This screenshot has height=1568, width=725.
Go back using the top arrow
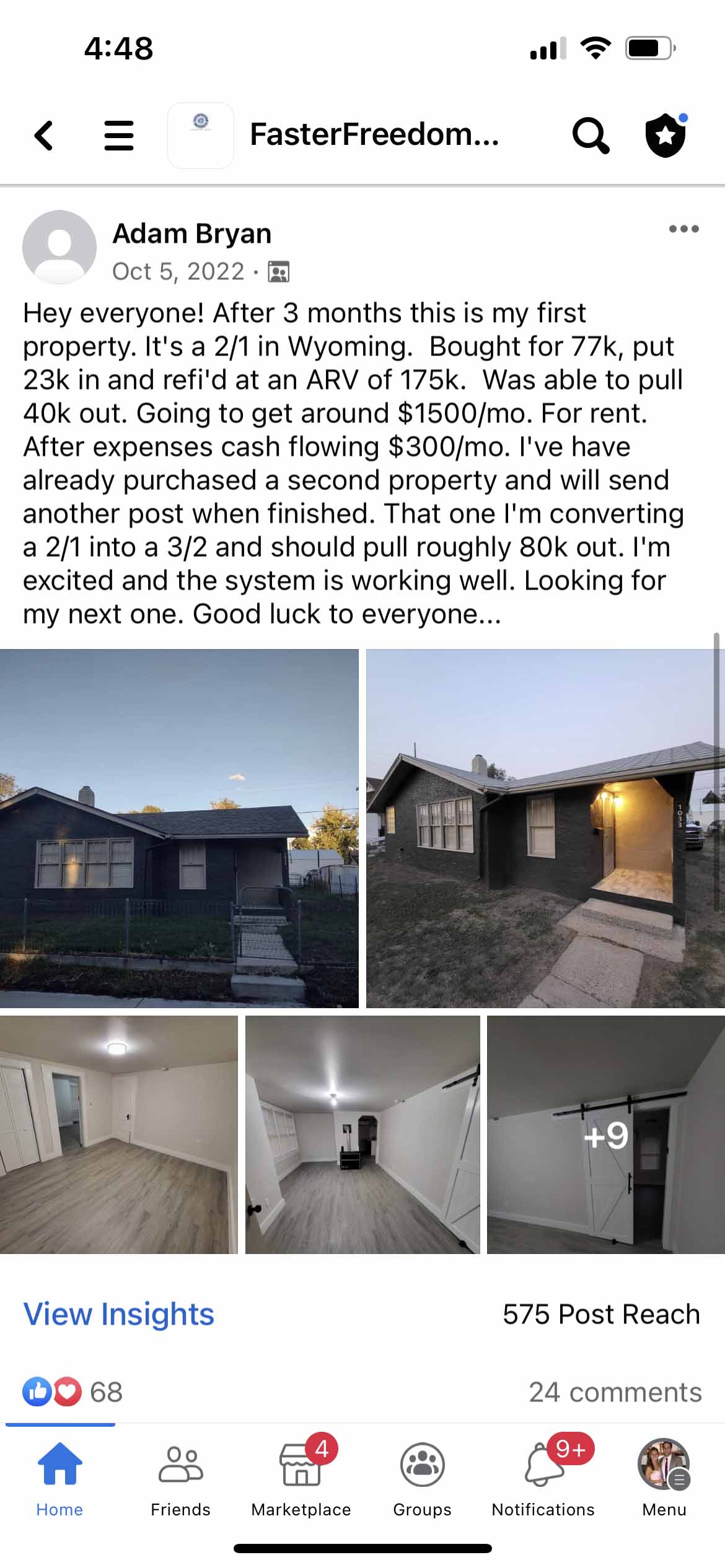tap(43, 135)
